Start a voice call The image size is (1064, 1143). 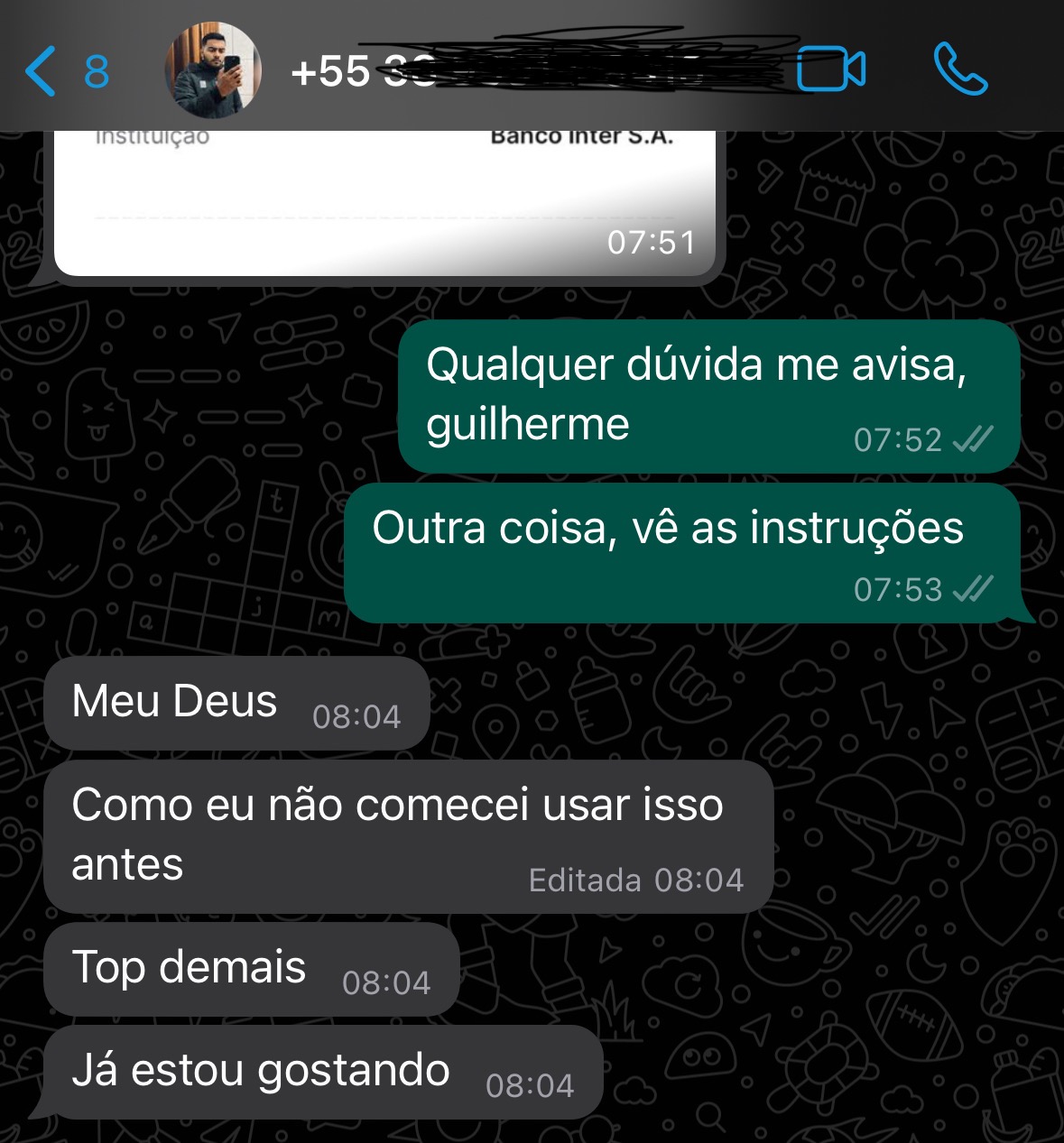pyautogui.click(x=959, y=69)
